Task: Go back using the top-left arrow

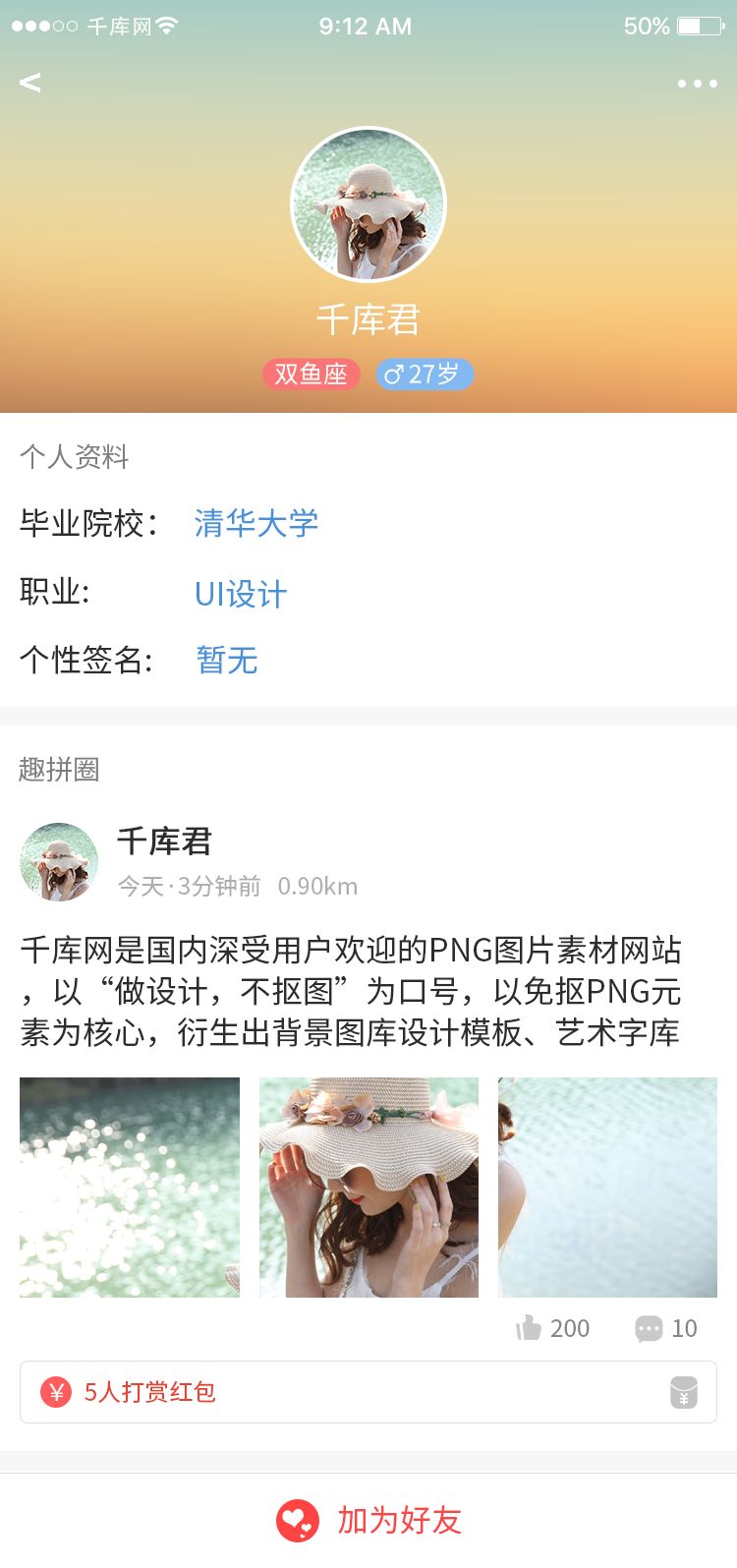Action: pyautogui.click(x=30, y=83)
